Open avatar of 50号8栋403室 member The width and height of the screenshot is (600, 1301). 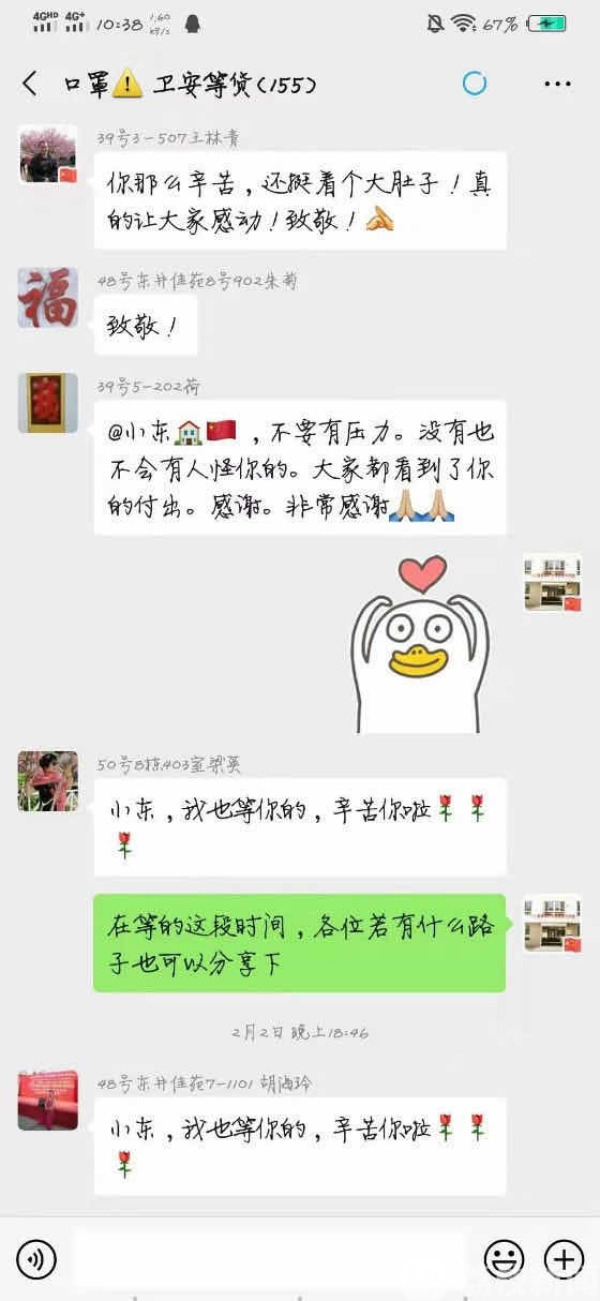coord(47,781)
